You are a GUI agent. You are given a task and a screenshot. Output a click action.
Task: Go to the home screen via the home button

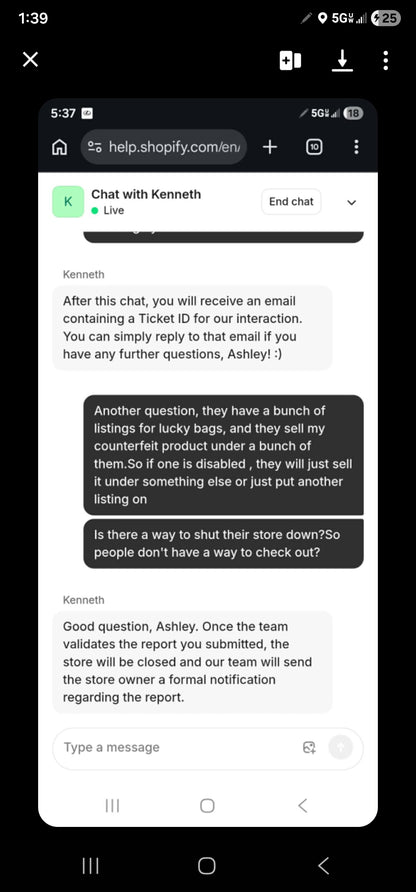207,865
